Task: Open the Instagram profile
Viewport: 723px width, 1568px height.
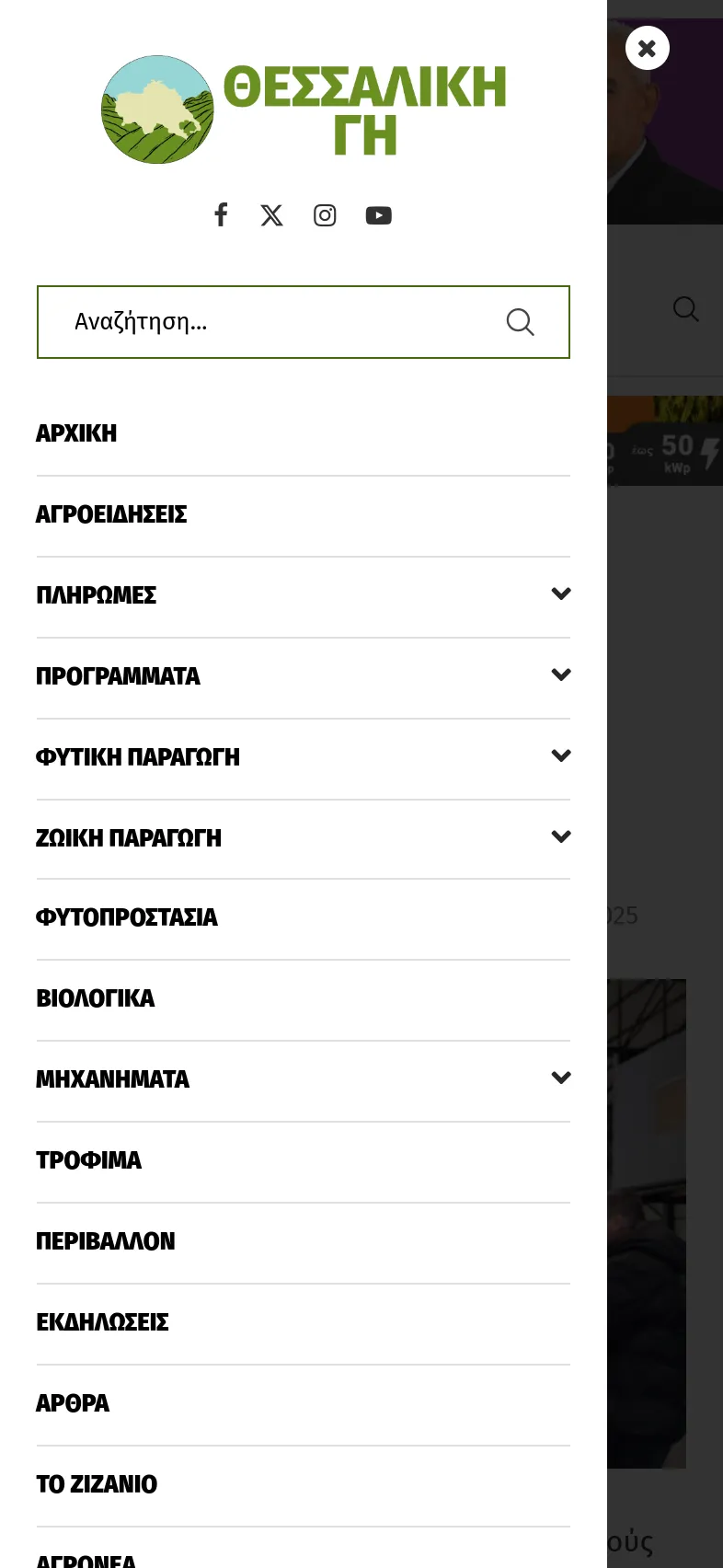Action: click(x=325, y=215)
